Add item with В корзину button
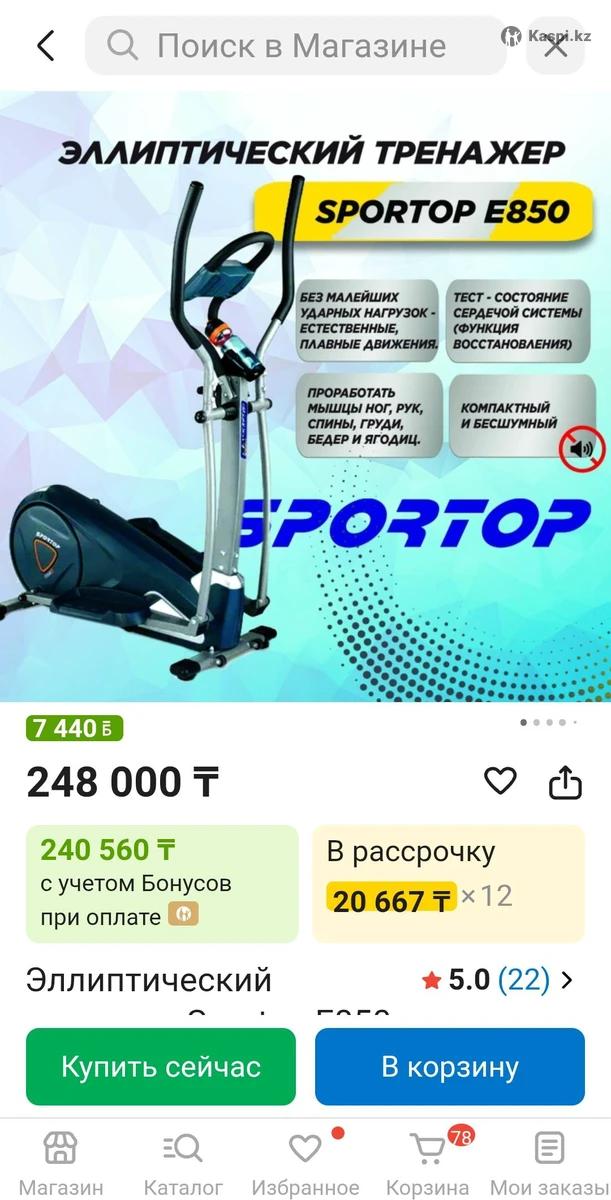611x1200 pixels. click(x=450, y=1066)
